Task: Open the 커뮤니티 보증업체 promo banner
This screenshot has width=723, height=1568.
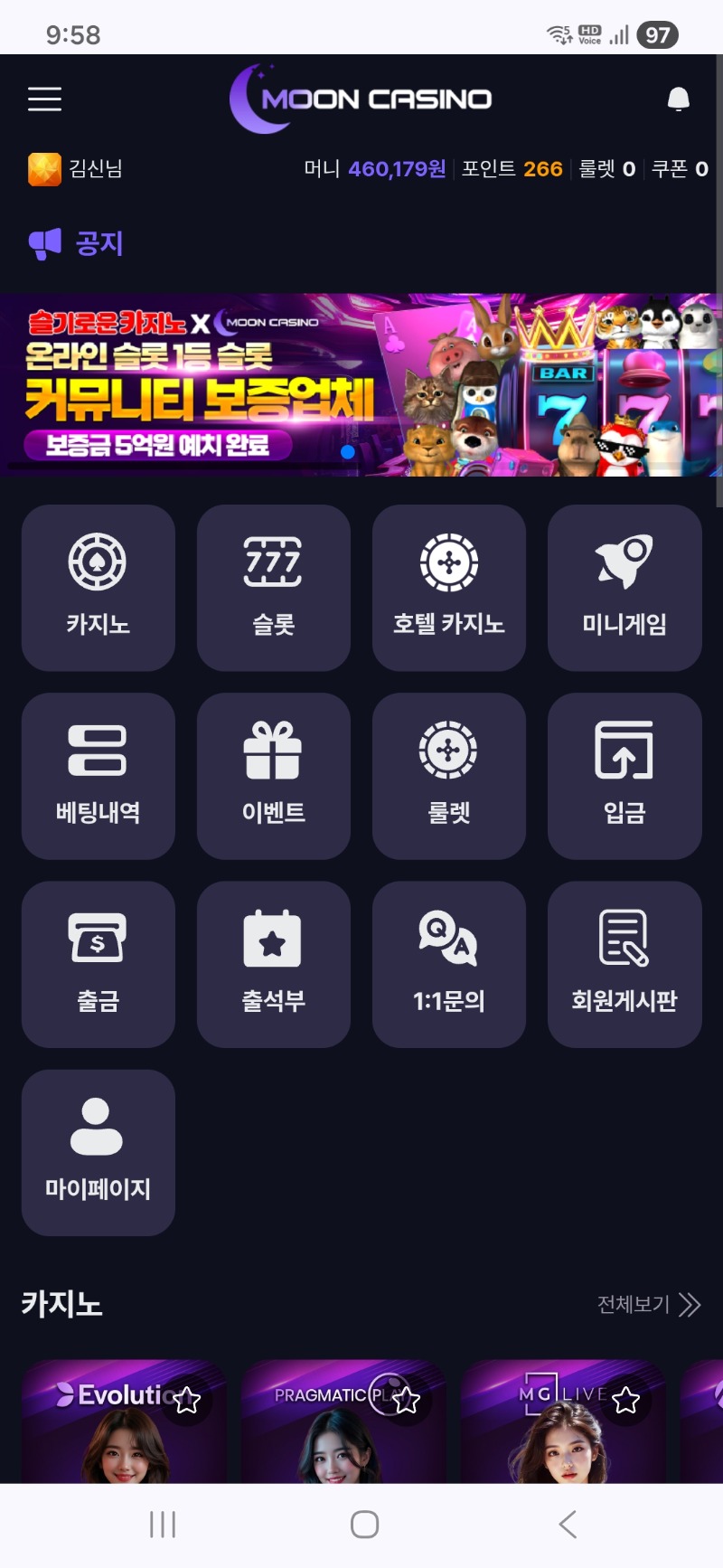Action: 361,384
